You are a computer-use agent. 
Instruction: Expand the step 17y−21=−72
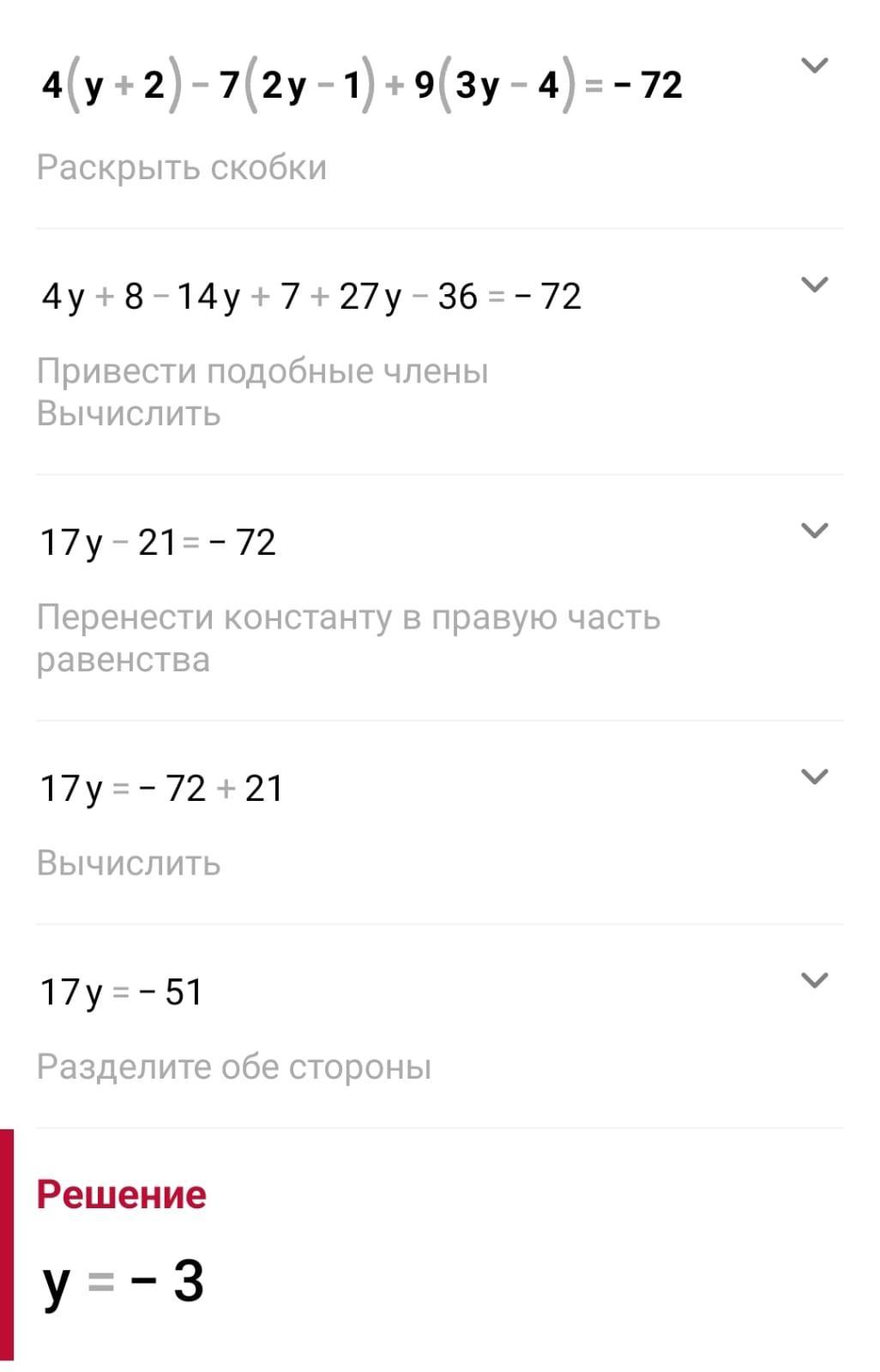click(x=813, y=530)
